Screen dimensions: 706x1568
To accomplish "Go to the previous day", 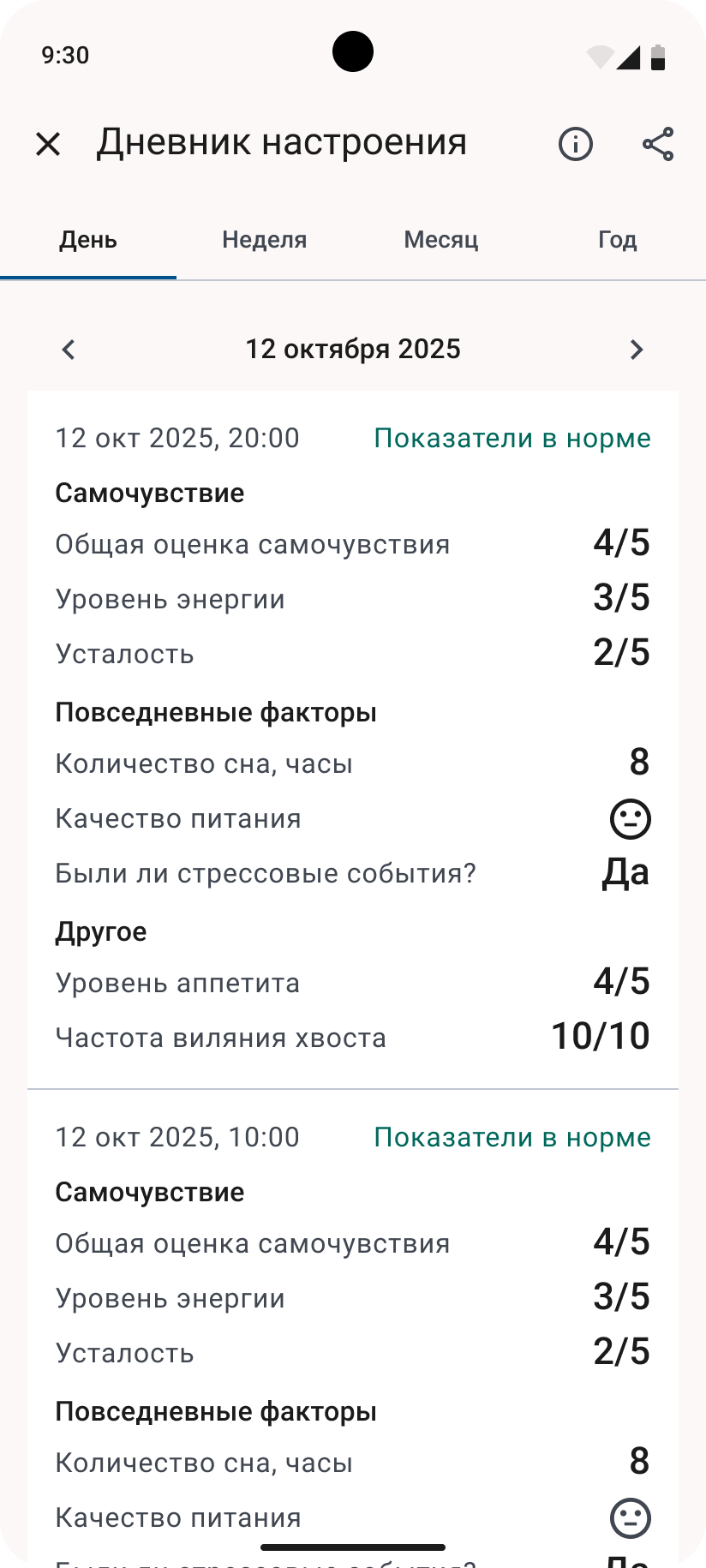I will click(69, 350).
